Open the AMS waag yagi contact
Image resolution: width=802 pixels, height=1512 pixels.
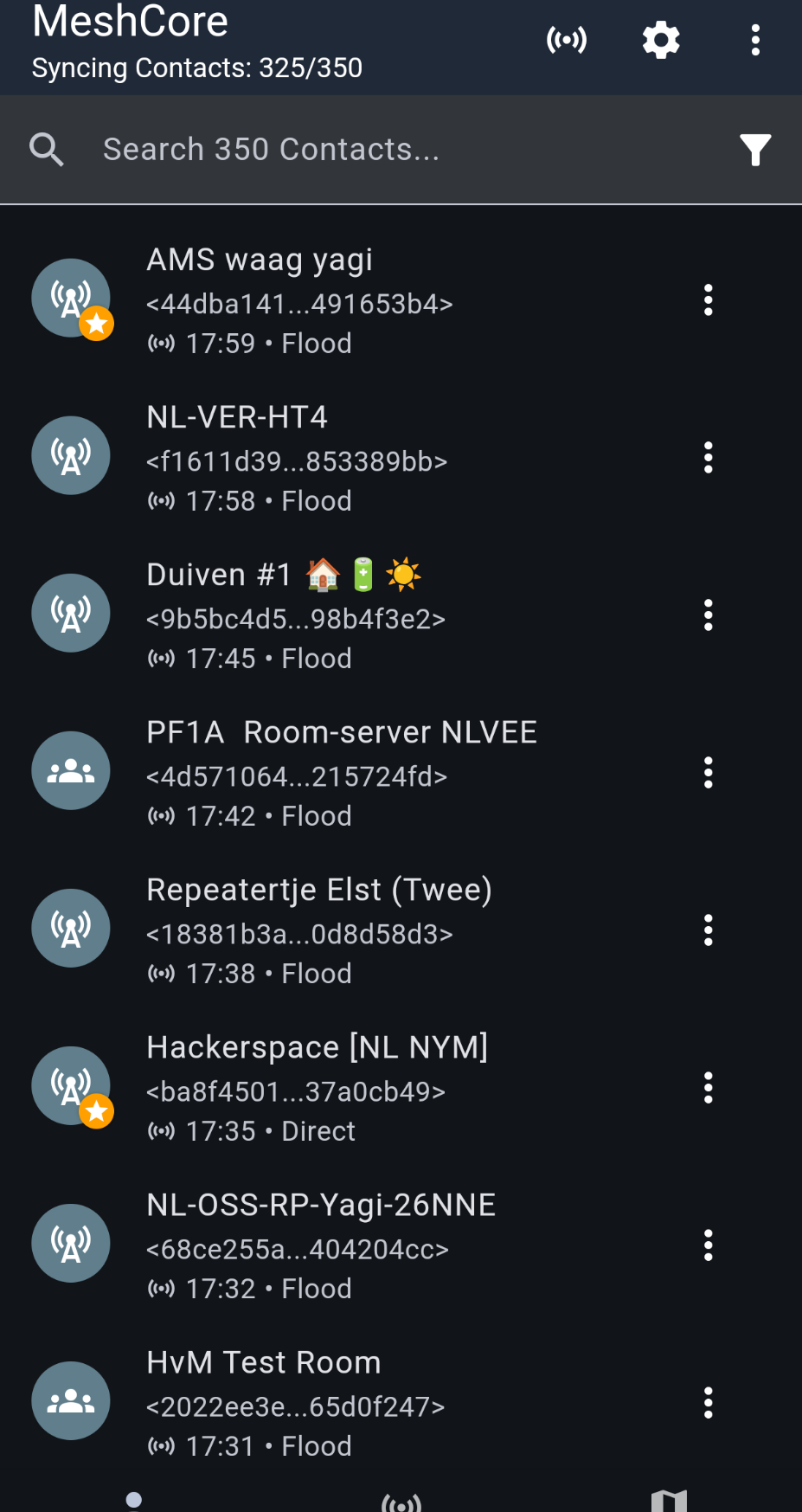click(346, 300)
